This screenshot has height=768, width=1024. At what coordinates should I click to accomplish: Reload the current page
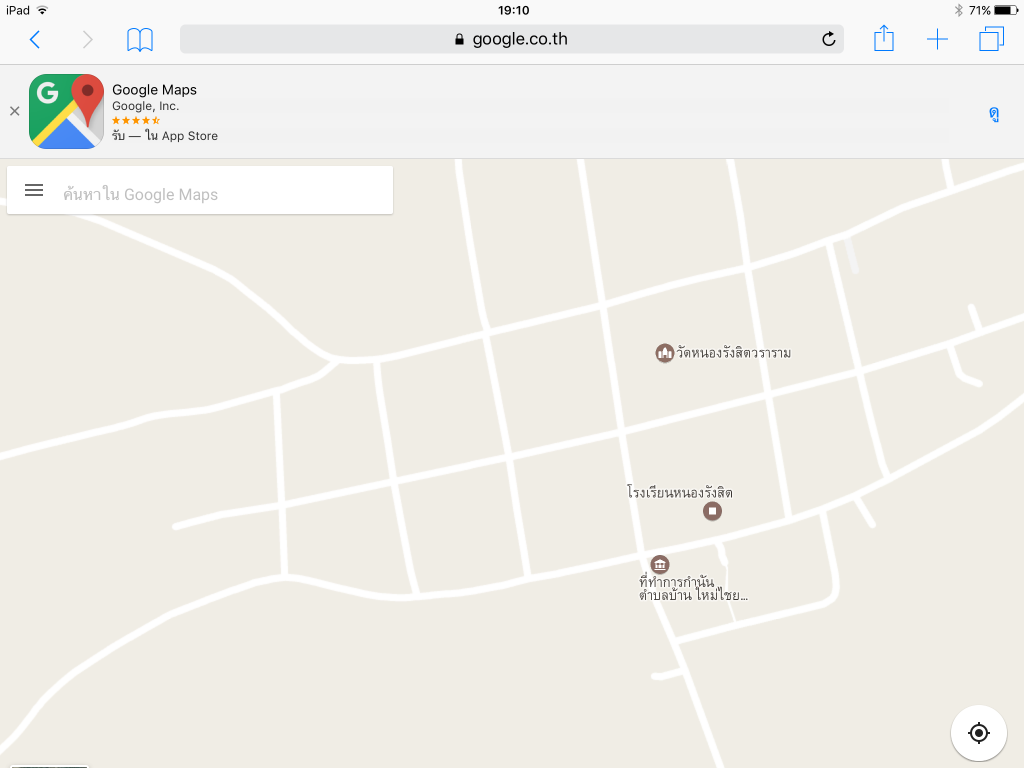click(x=828, y=40)
